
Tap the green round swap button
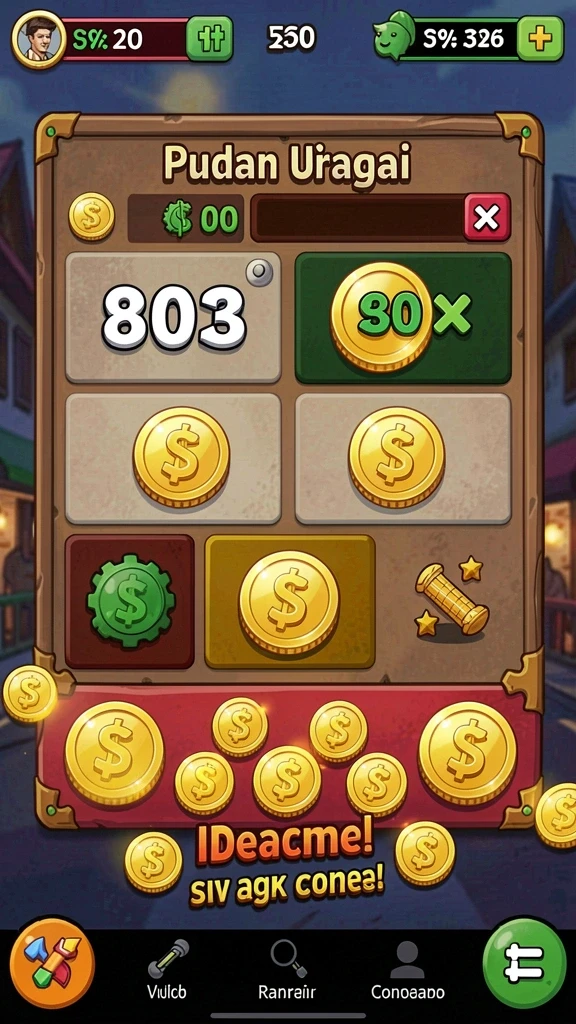(524, 961)
